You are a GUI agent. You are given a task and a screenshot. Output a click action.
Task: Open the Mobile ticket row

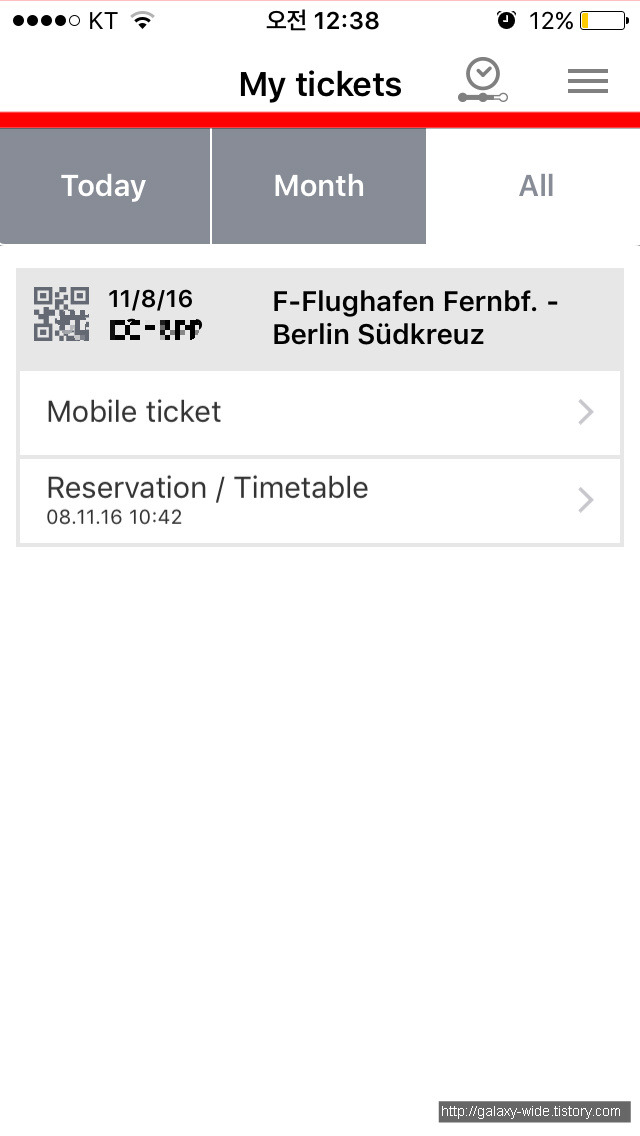(x=320, y=413)
